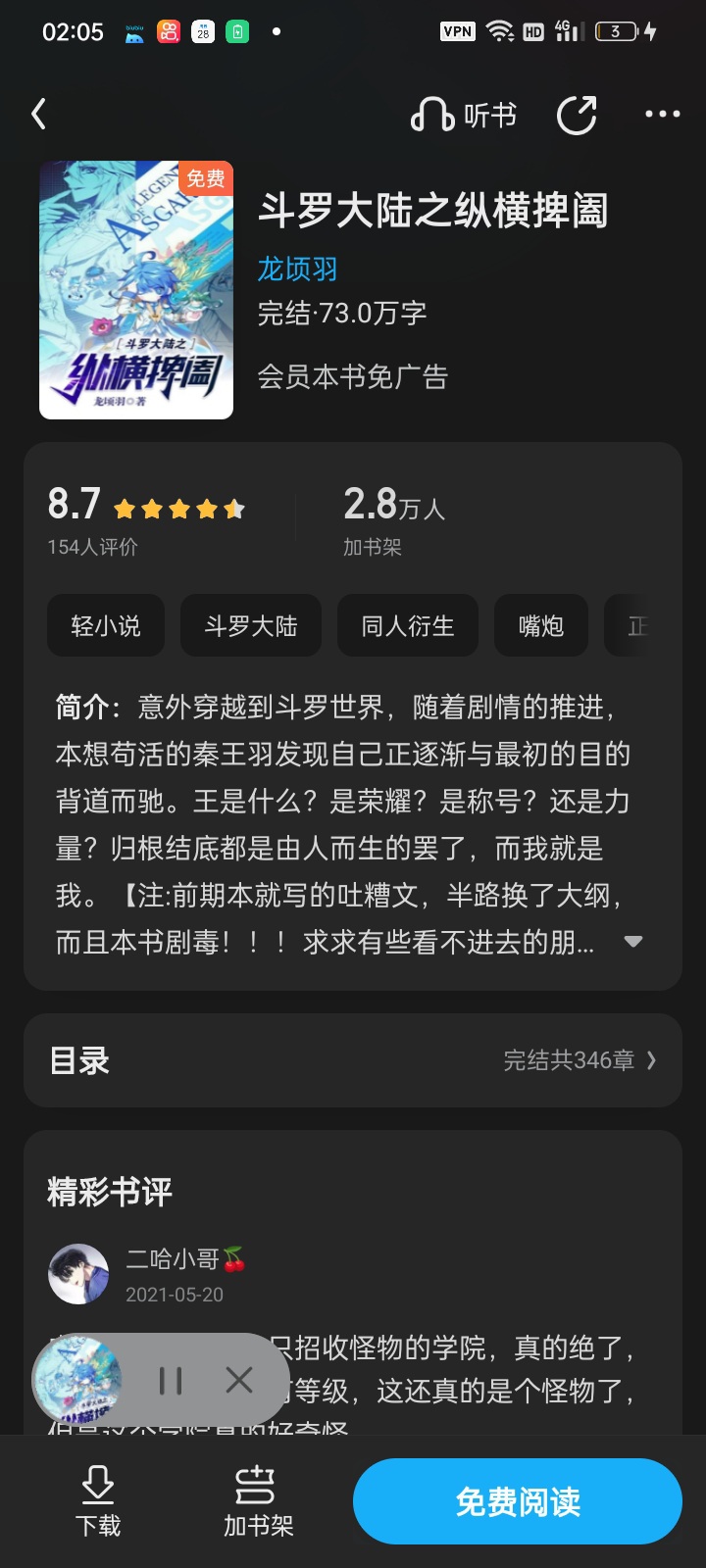Open author 龙顷羽's page
Image resolution: width=706 pixels, height=1568 pixels.
[297, 269]
